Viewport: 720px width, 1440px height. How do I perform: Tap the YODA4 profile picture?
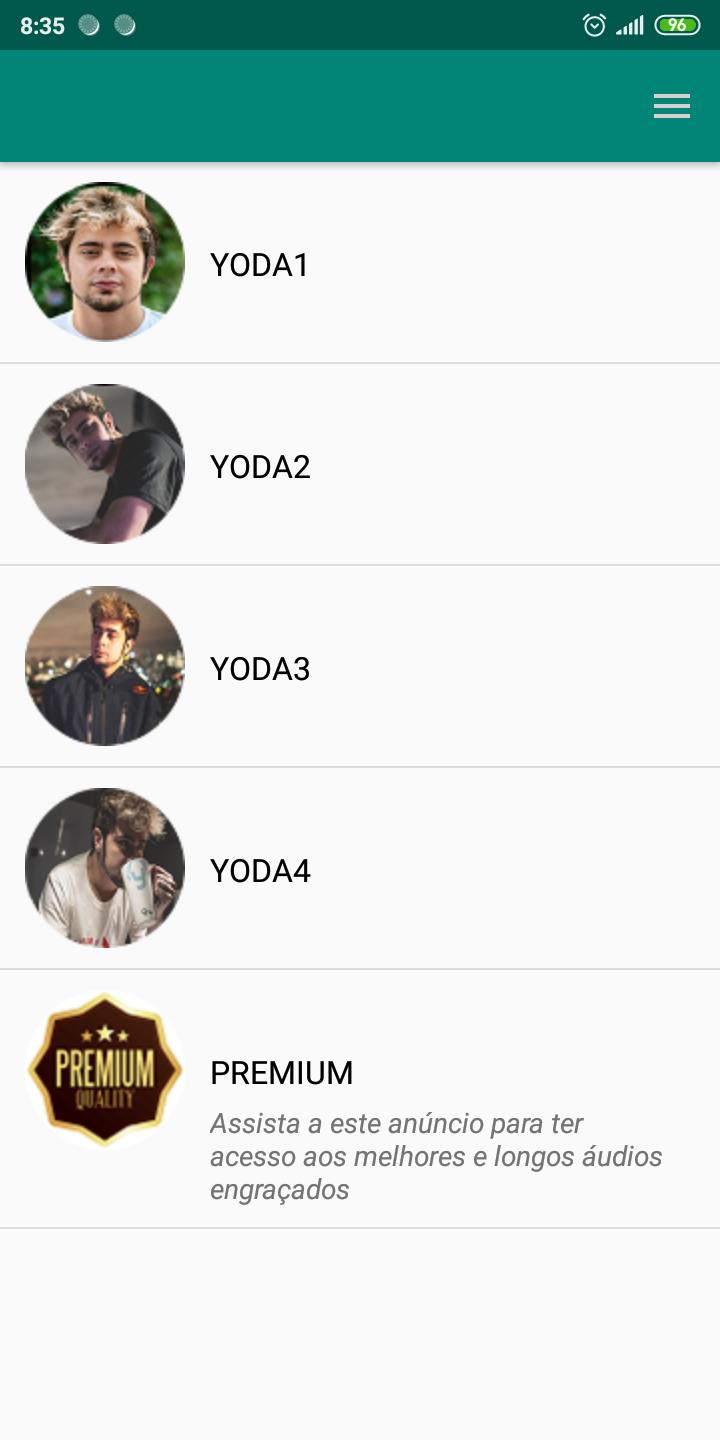104,868
